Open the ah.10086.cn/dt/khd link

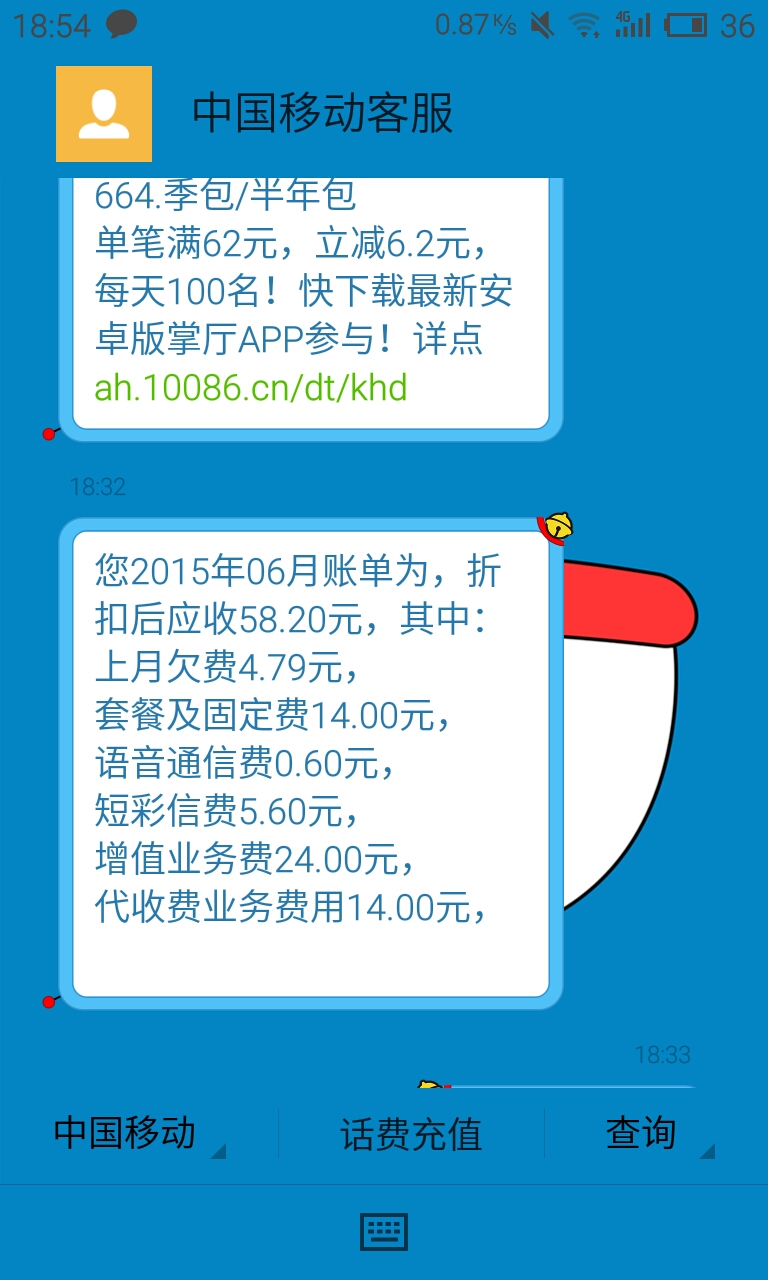pos(250,388)
